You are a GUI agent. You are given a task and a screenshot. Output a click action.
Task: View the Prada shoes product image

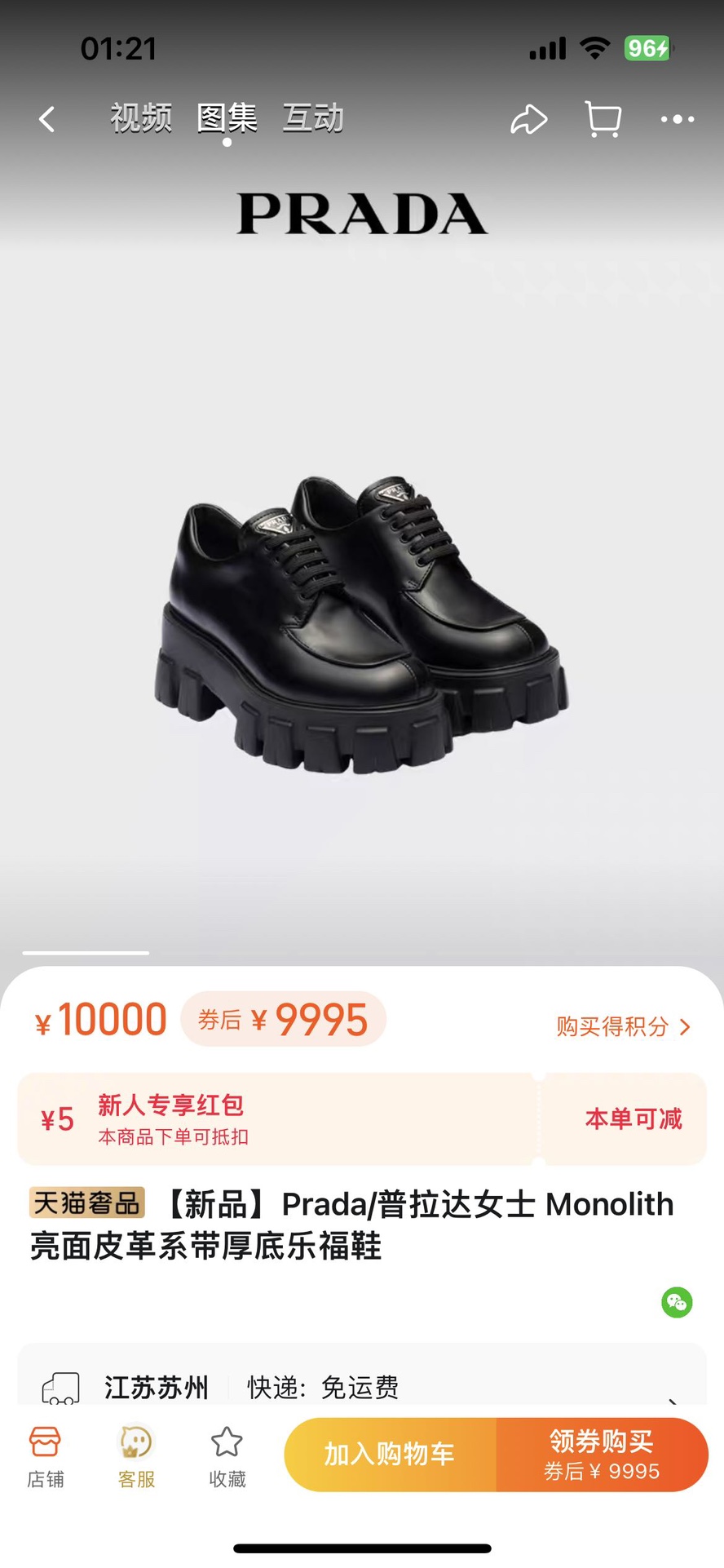click(361, 624)
